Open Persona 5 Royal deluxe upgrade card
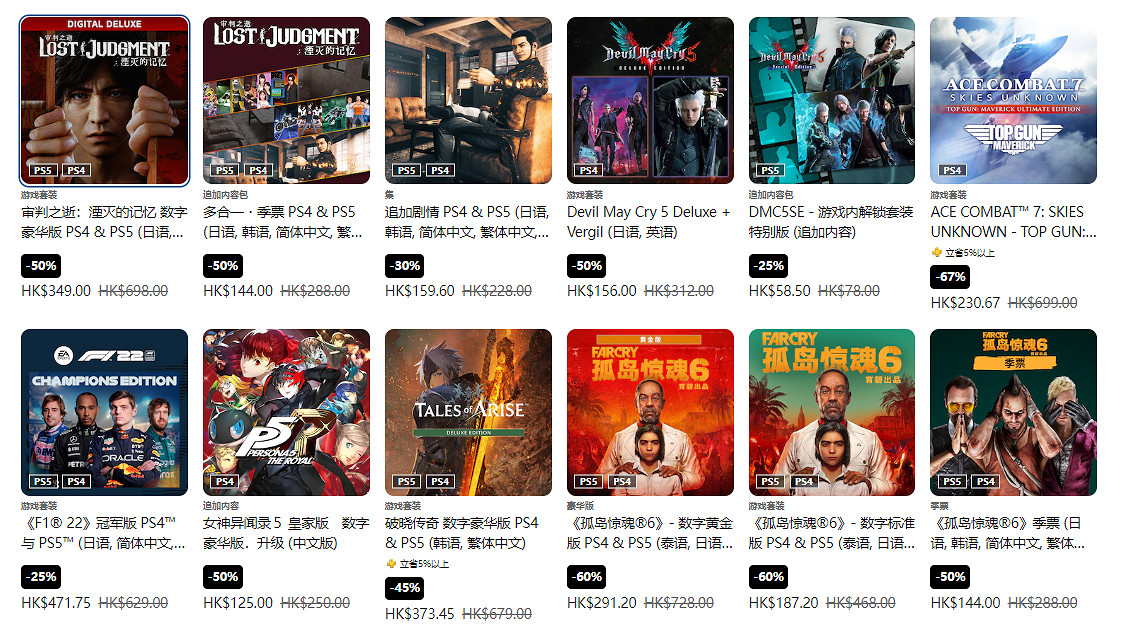The width and height of the screenshot is (1124, 641). [286, 412]
